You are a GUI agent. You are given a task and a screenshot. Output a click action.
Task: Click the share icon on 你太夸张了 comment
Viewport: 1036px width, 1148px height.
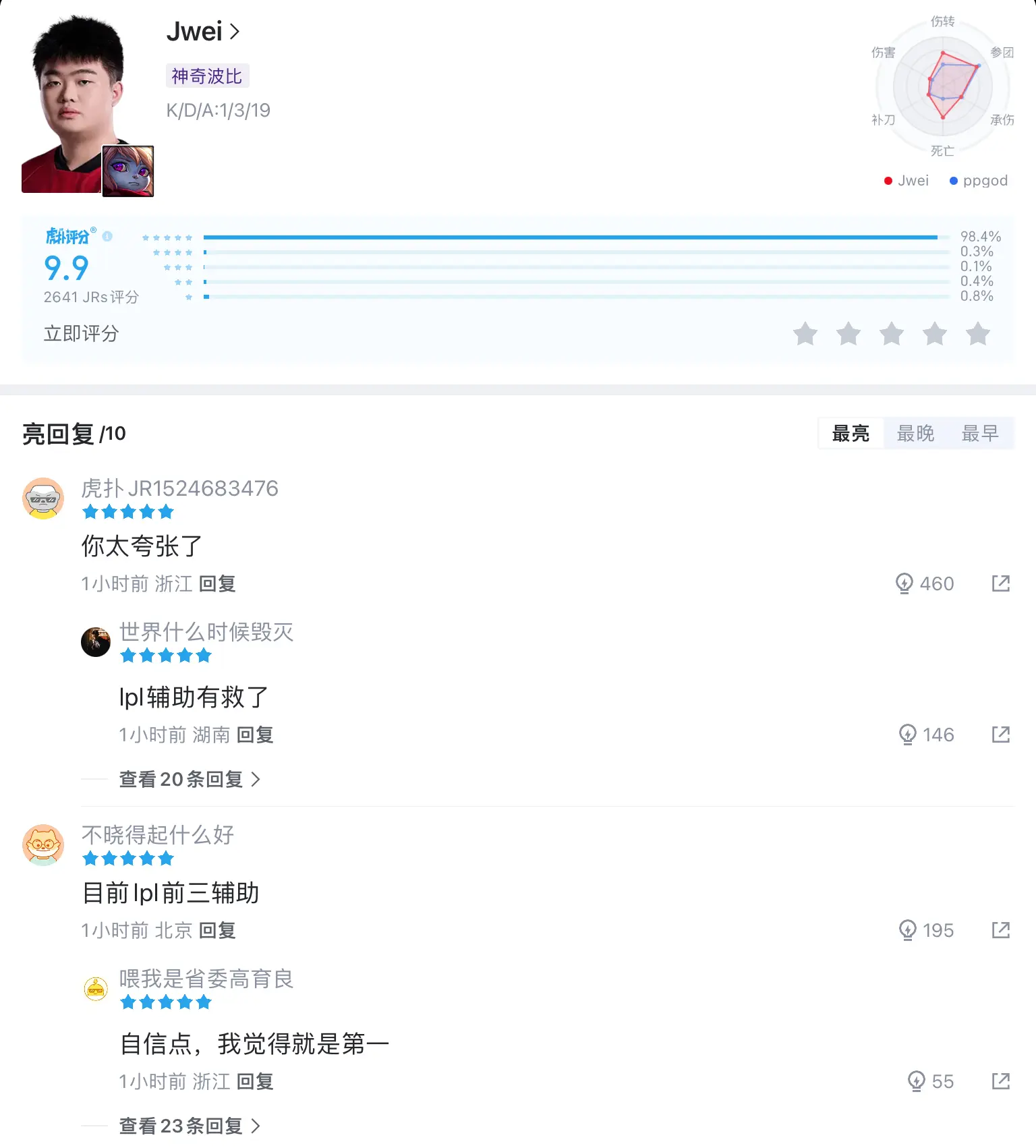click(x=1001, y=583)
